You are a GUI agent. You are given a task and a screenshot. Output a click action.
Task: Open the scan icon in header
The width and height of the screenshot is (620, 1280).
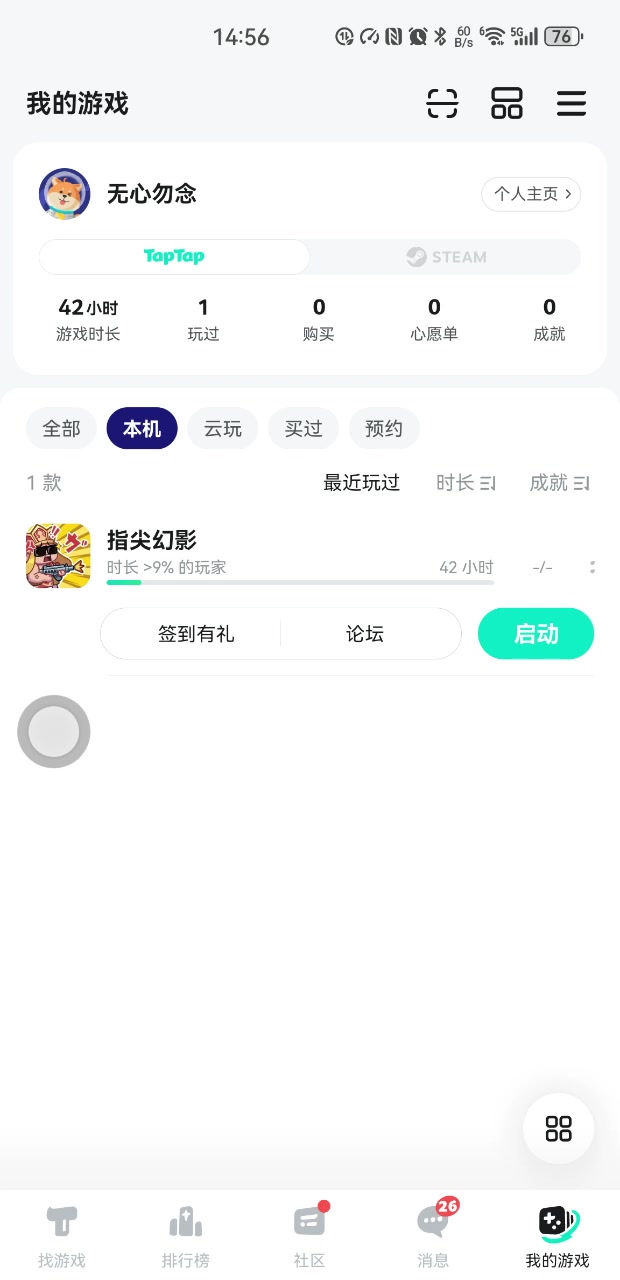[442, 103]
